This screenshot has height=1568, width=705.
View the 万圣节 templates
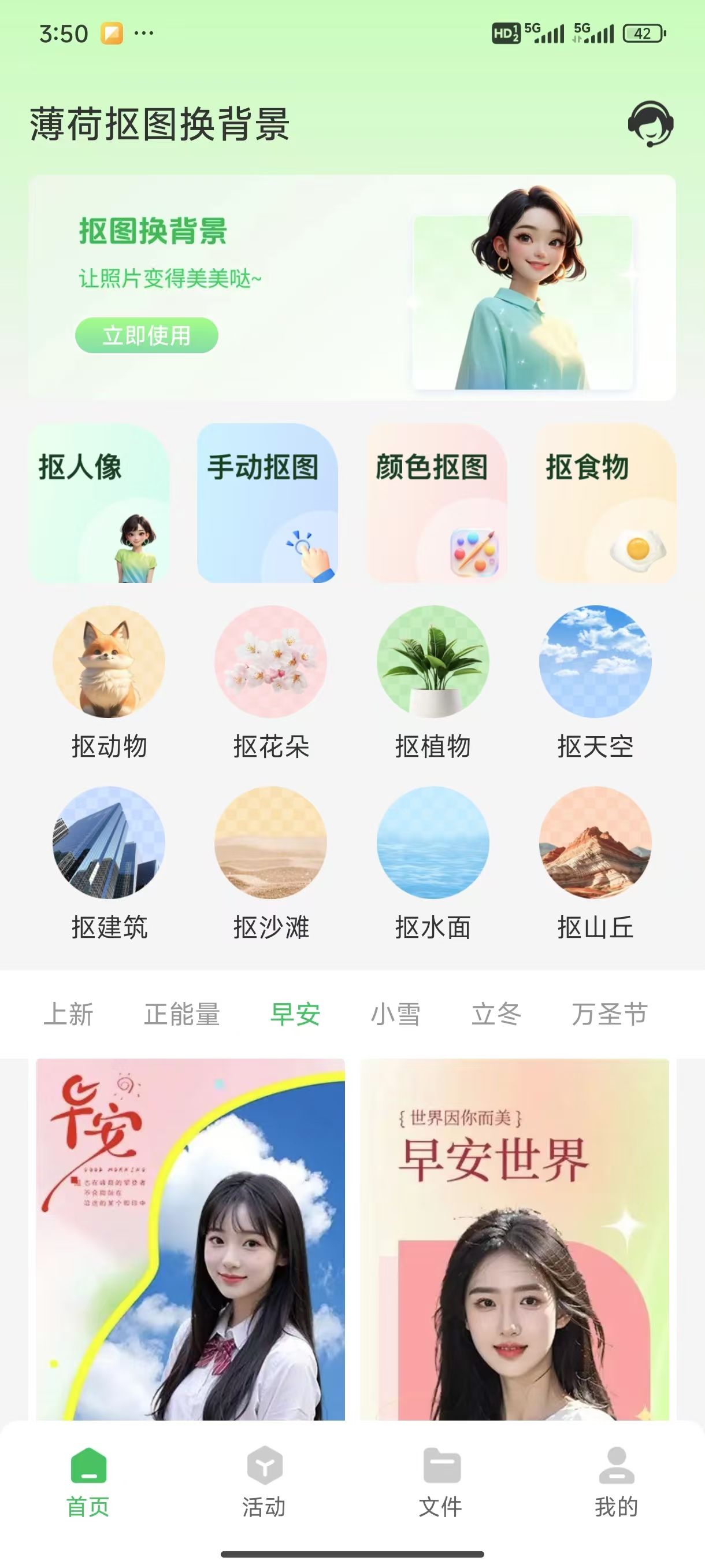pos(609,1015)
